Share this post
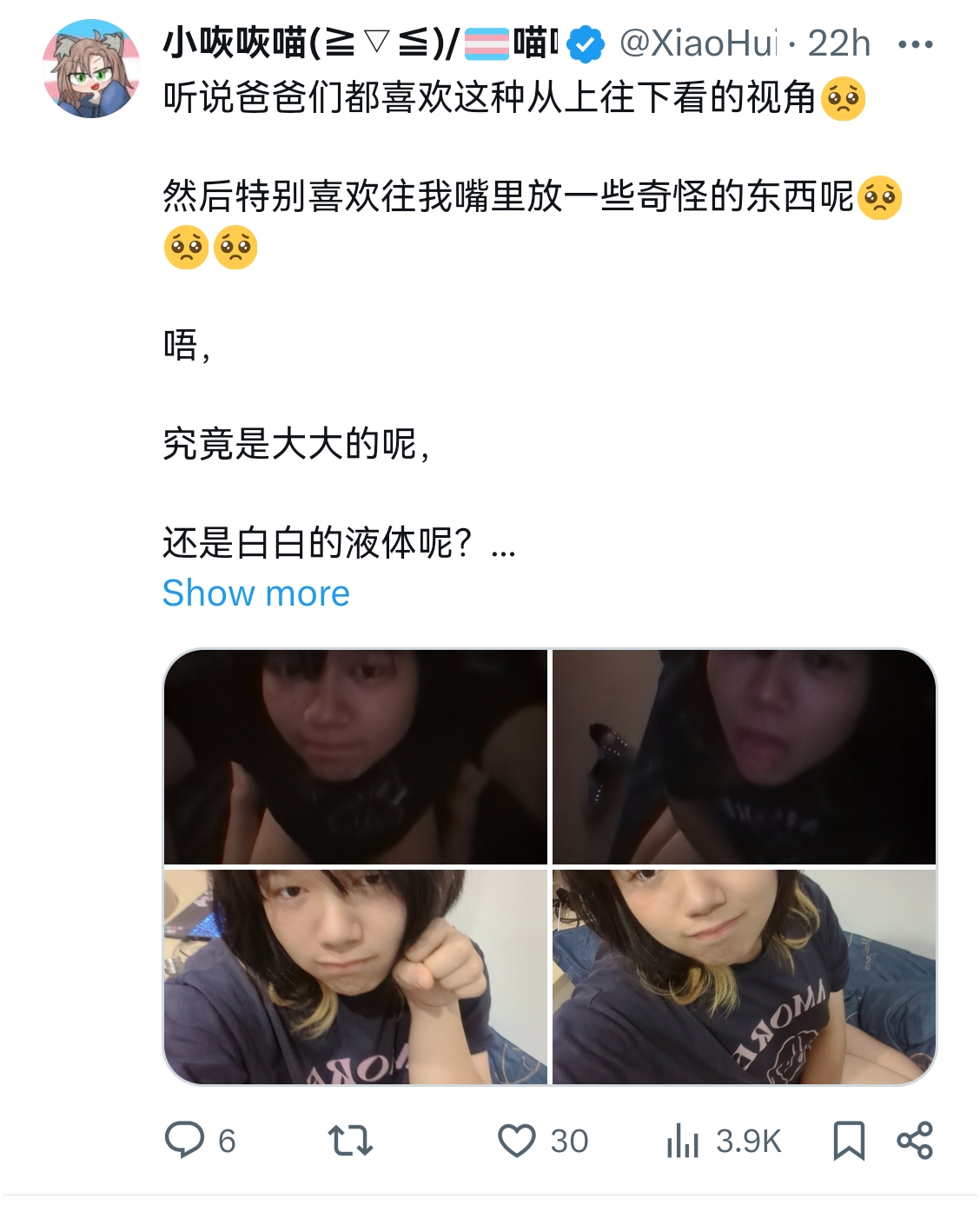The image size is (980, 1212). (x=915, y=1140)
